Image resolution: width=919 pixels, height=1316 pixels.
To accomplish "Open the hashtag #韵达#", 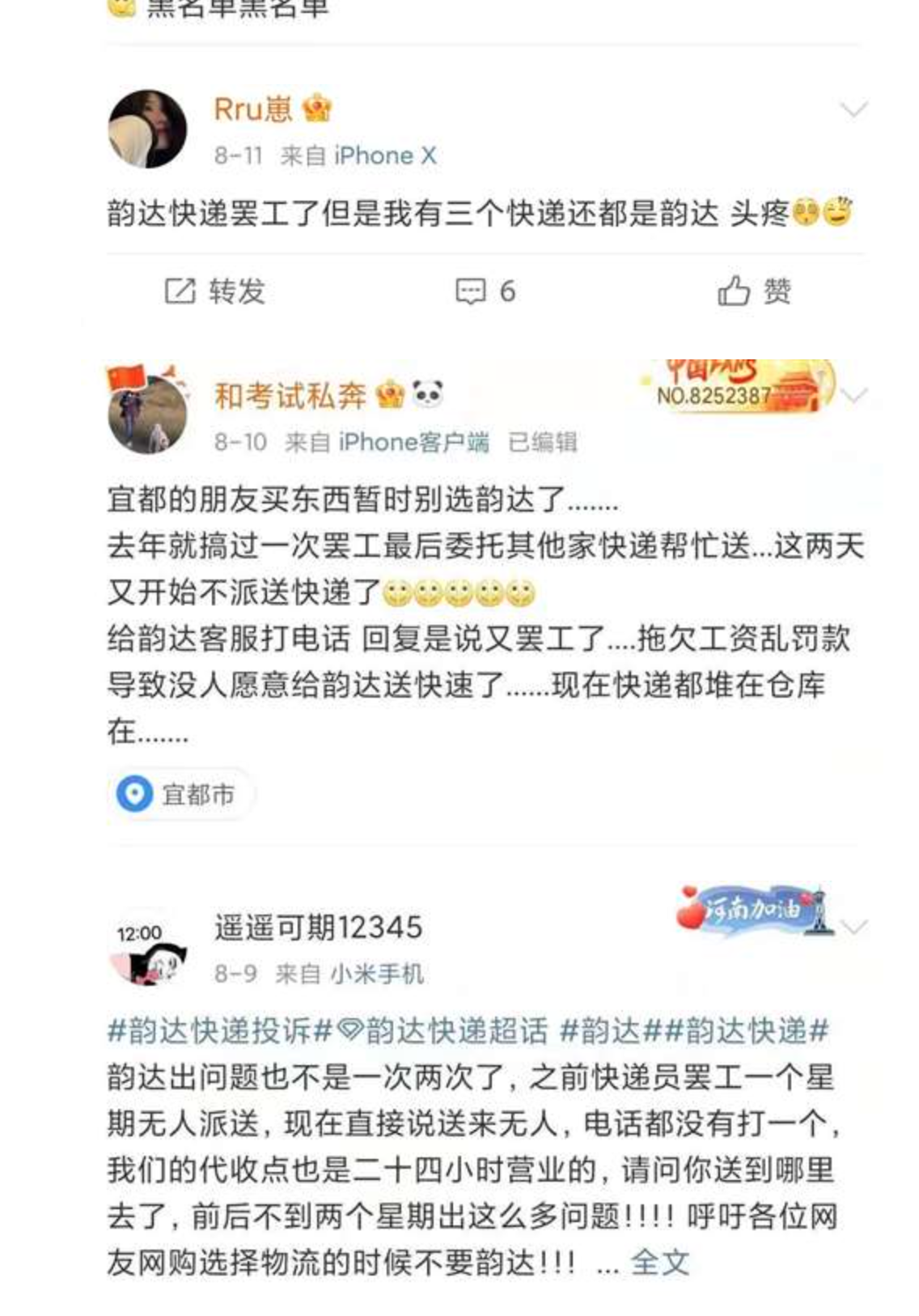I will pyautogui.click(x=599, y=1031).
